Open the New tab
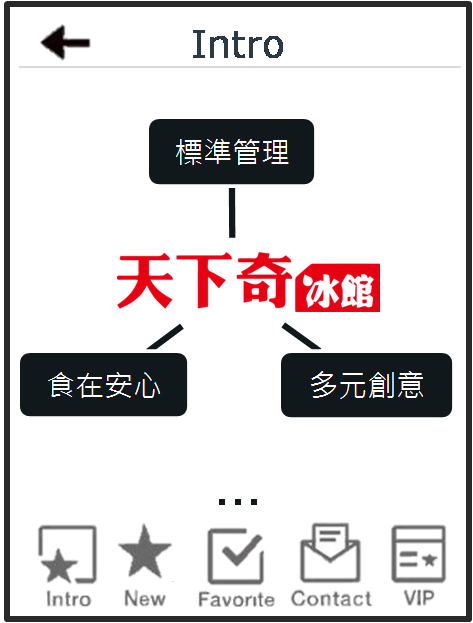Viewport: 473px width, 623px height. 145,566
